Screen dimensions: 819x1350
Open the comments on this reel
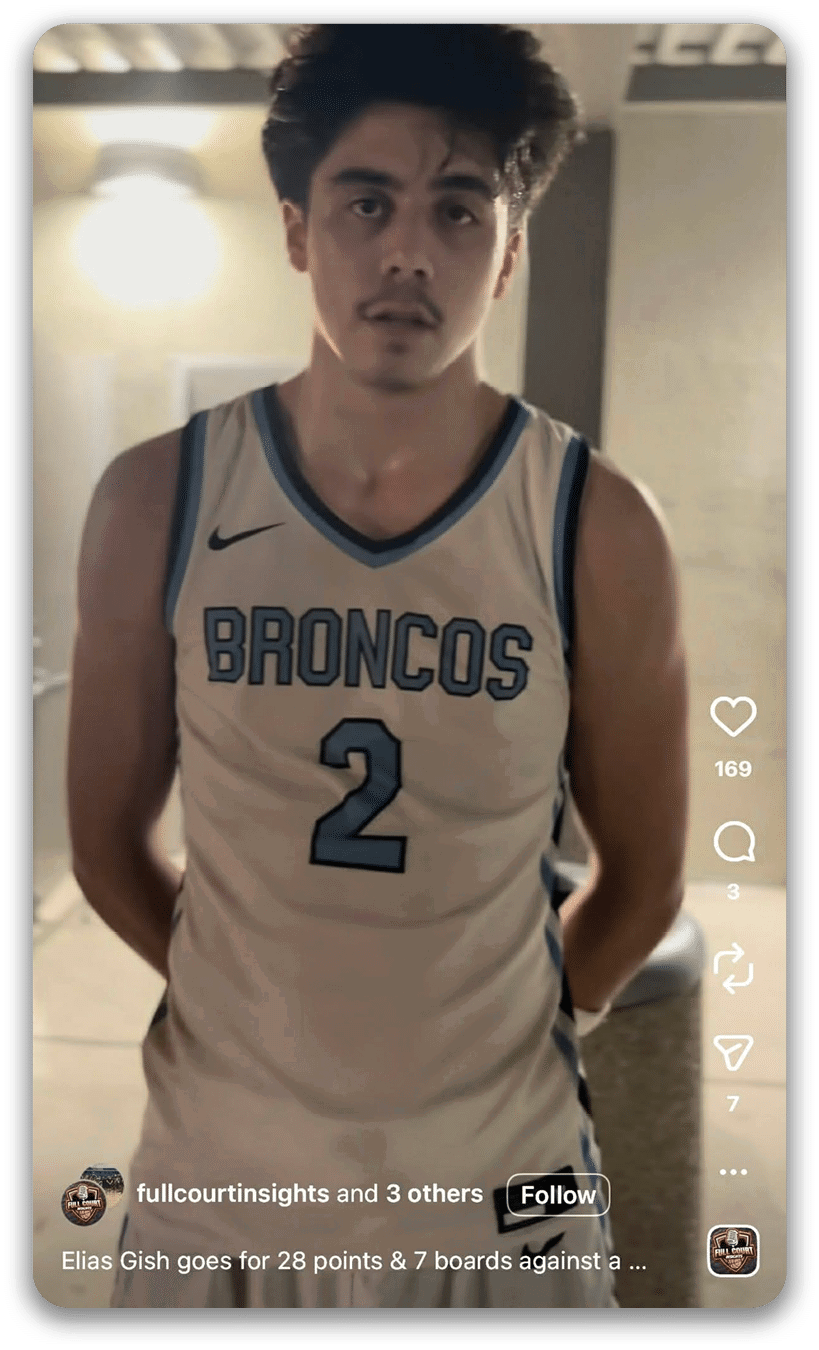733,843
